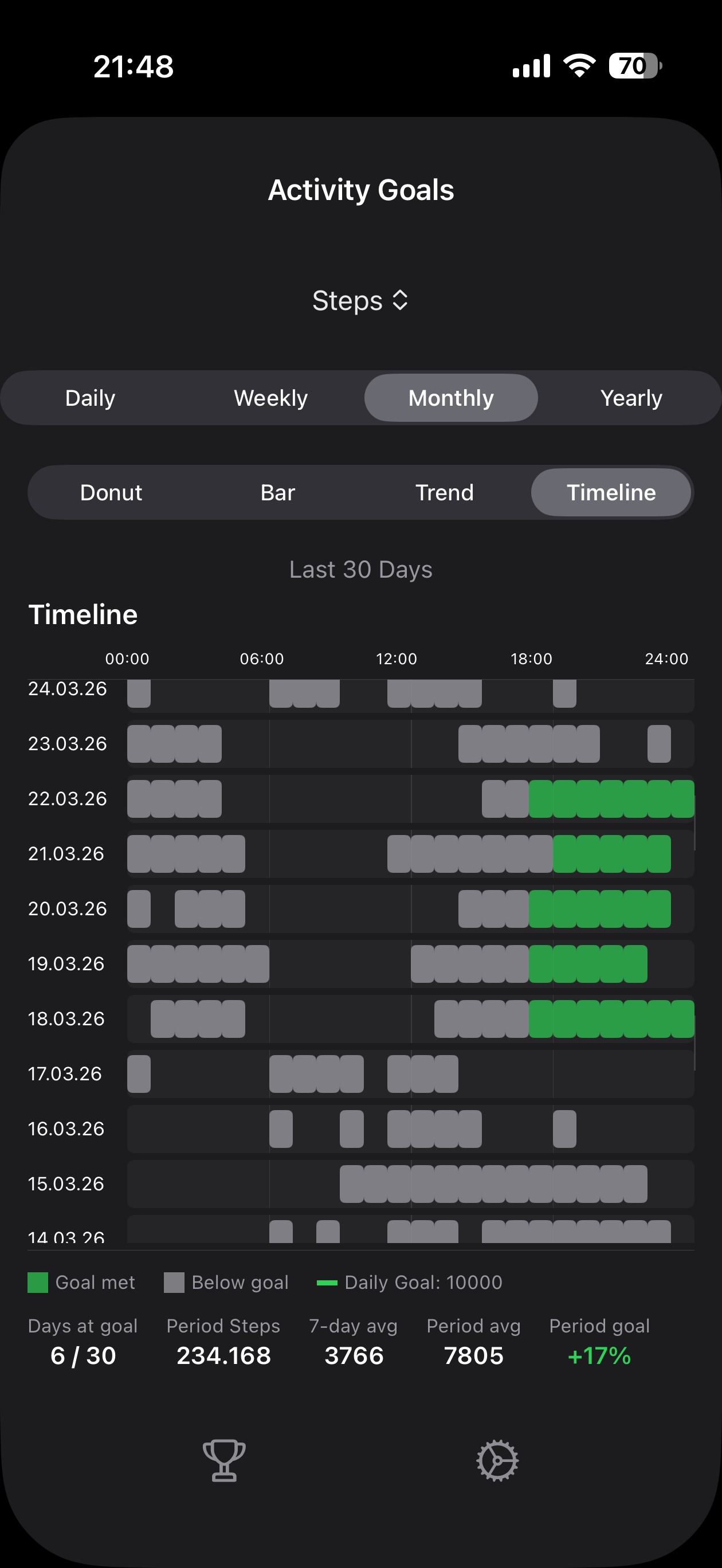Viewport: 722px width, 1568px height.
Task: Click the green Goal met legend swatch
Action: pyautogui.click(x=38, y=1282)
